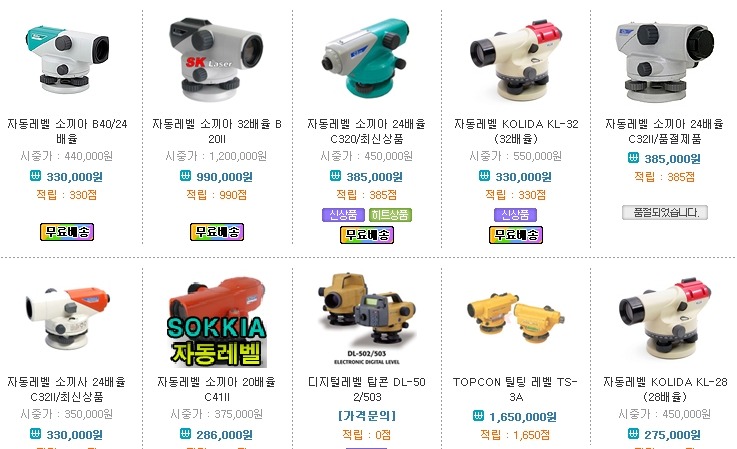This screenshot has height=449, width=737.
Task: Select the 소끼아 20배율 C41II product
Action: (217, 382)
